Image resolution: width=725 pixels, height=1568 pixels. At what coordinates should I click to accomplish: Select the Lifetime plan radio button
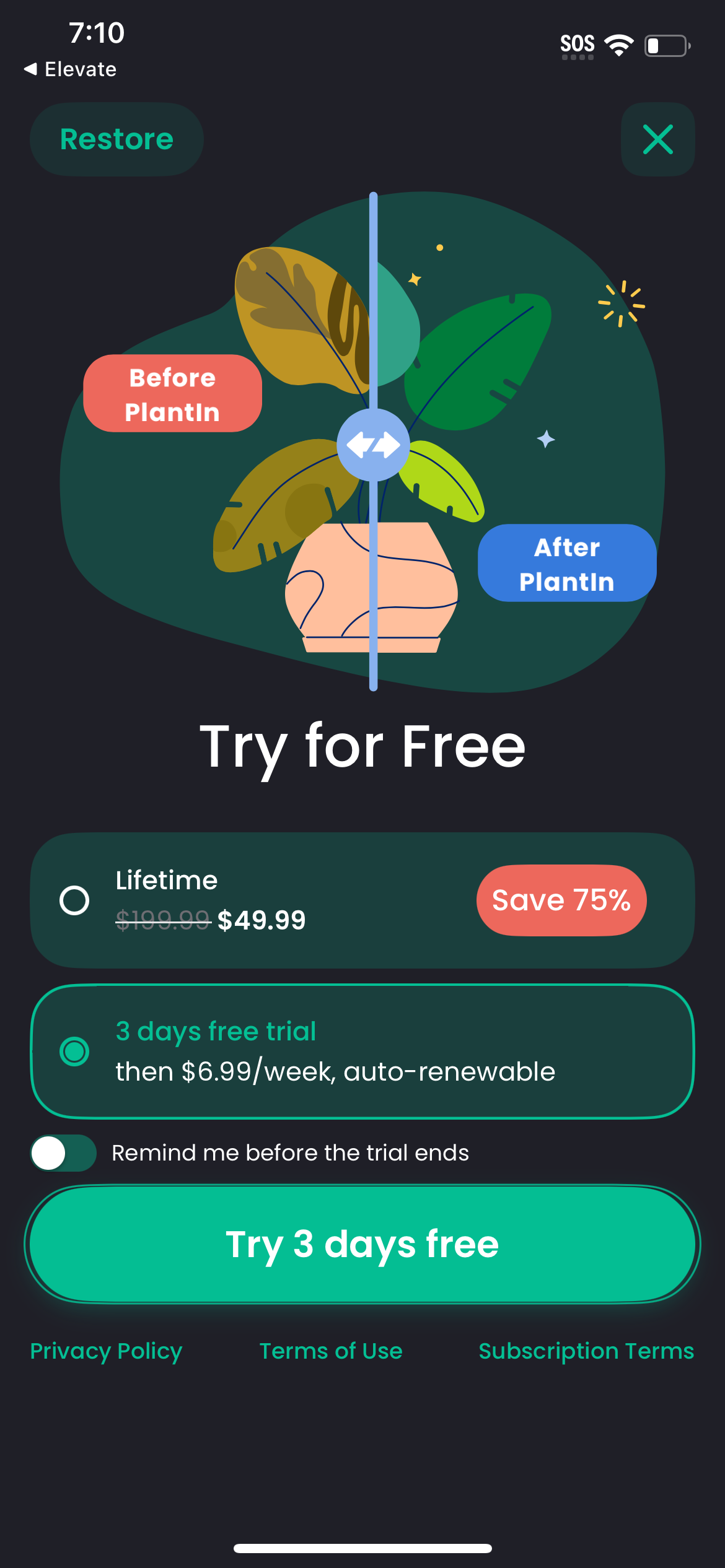tap(74, 900)
